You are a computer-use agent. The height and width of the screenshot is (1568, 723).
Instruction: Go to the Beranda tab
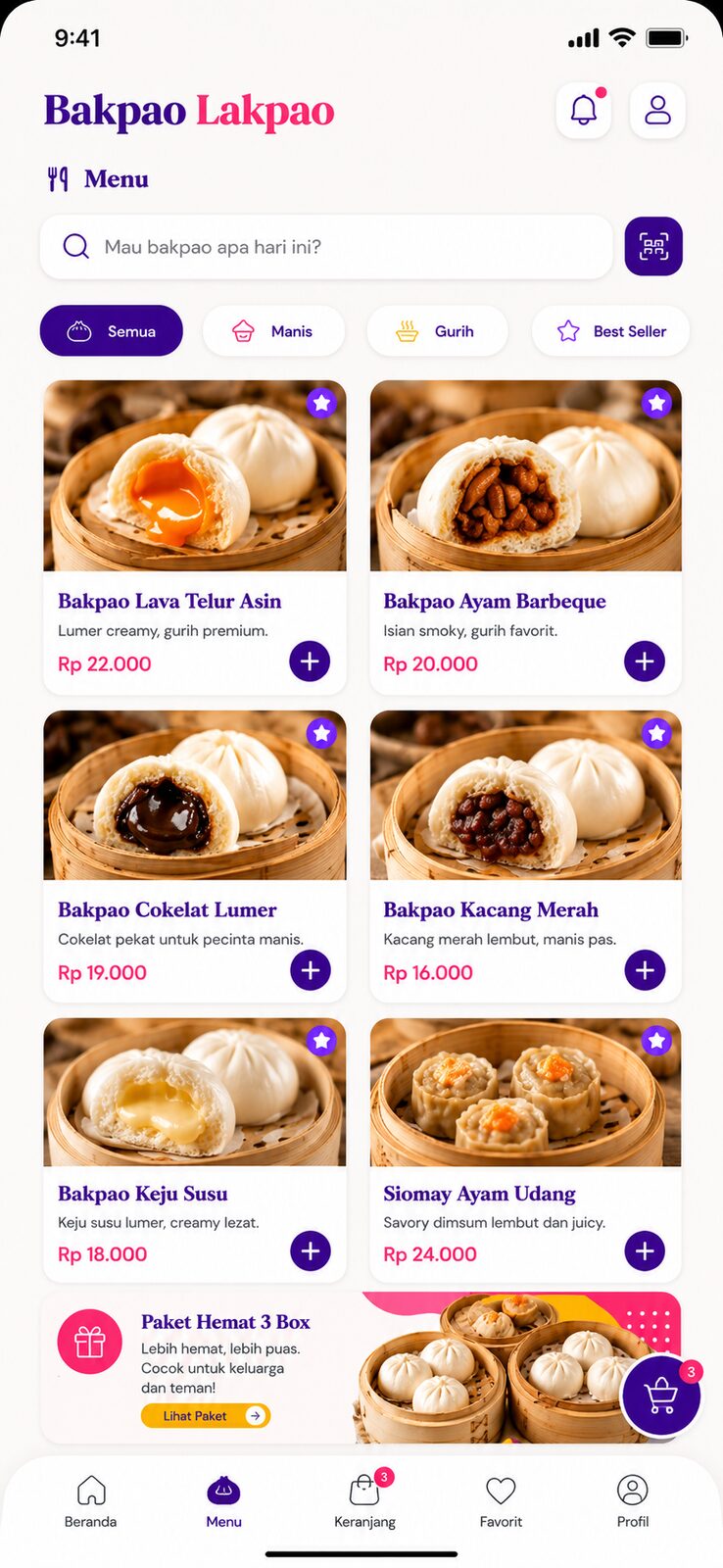coord(90,1501)
